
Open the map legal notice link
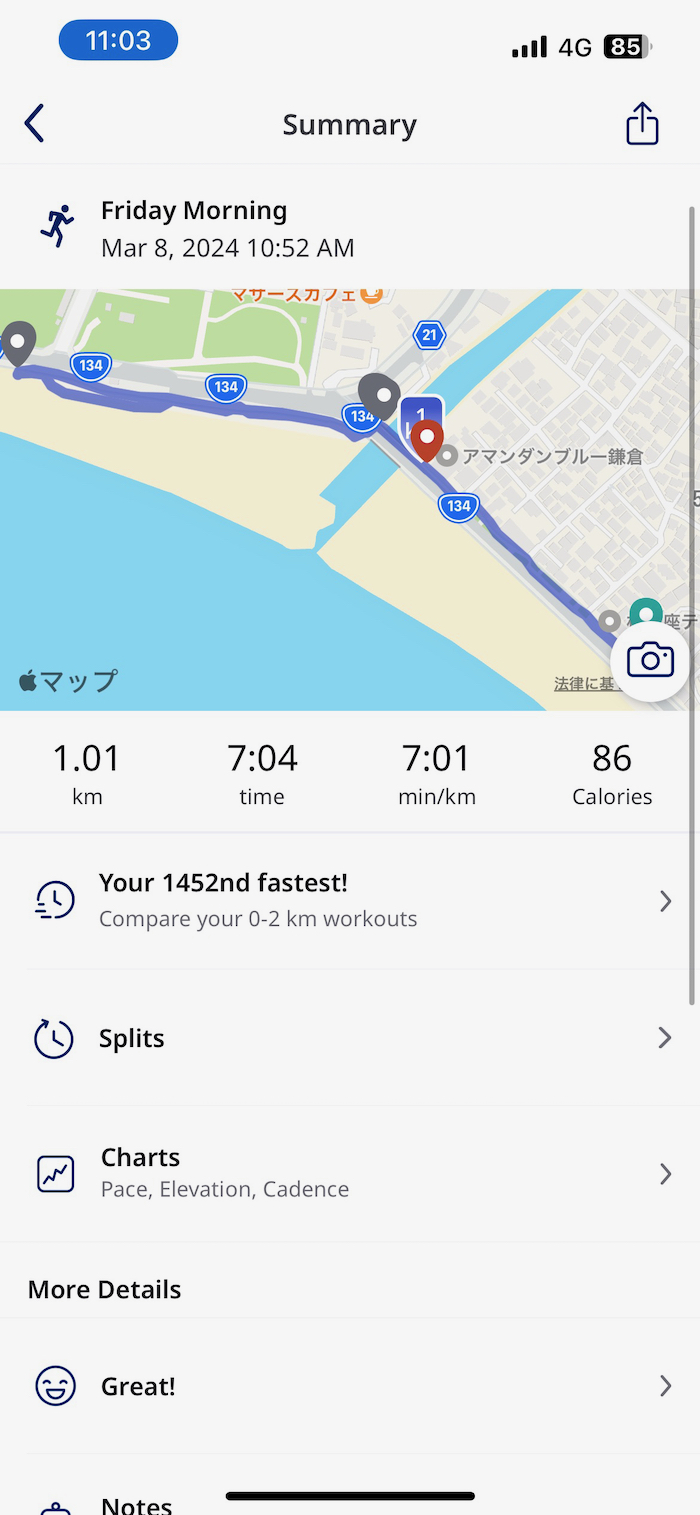(583, 684)
